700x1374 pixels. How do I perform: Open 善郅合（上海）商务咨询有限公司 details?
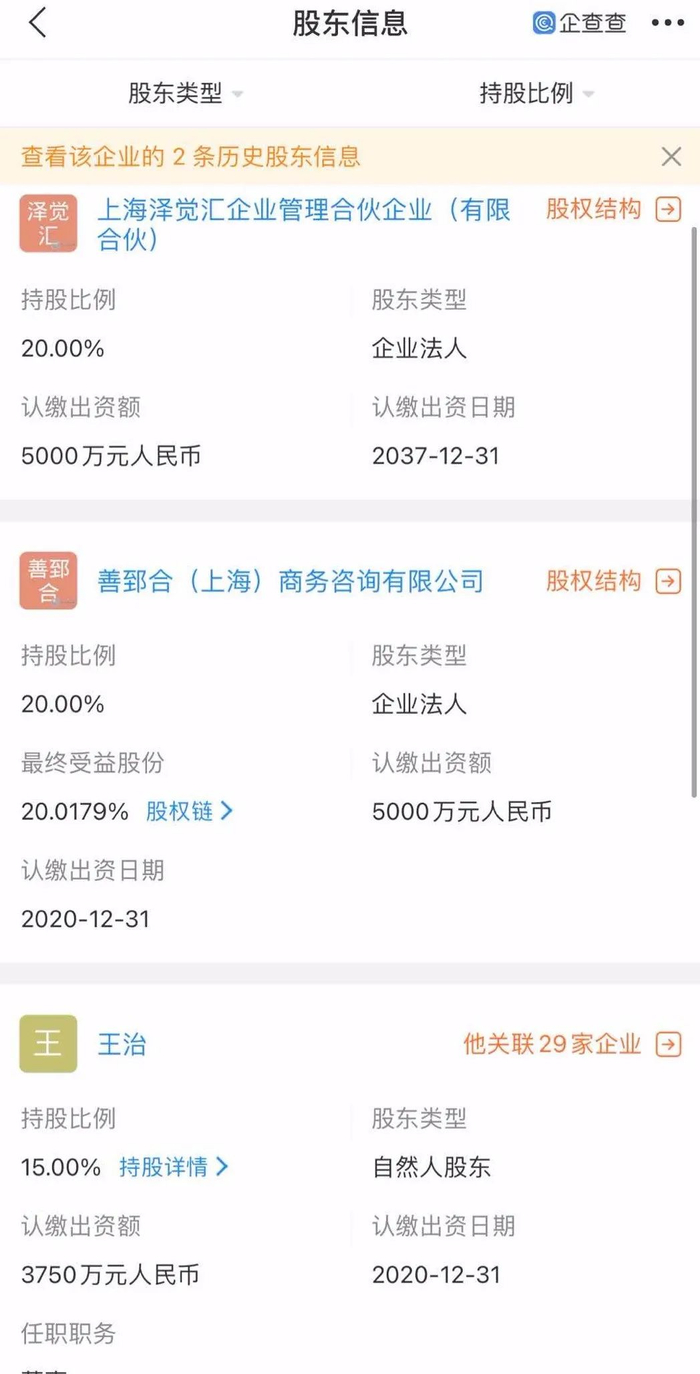coord(290,581)
